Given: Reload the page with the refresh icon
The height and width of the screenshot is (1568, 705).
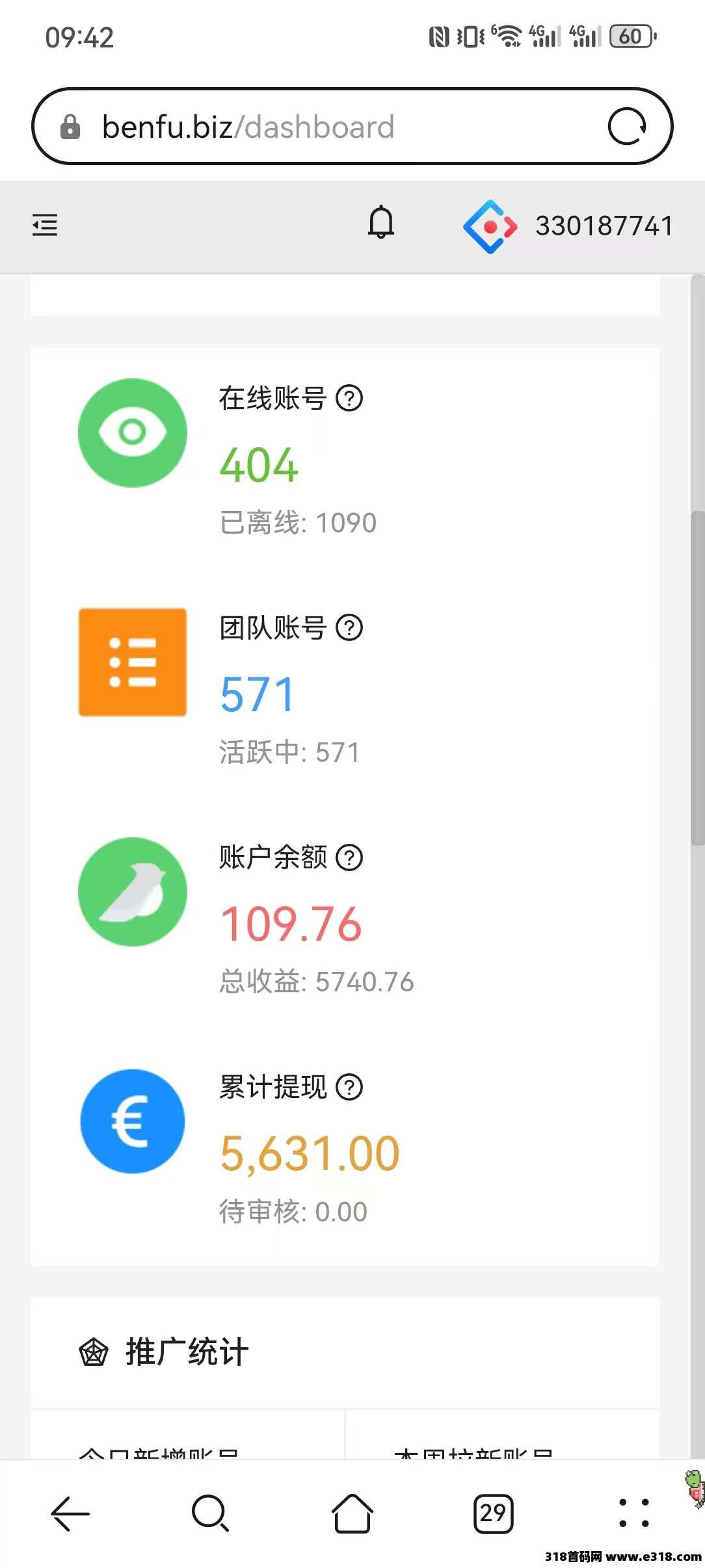Looking at the screenshot, I should point(627,126).
